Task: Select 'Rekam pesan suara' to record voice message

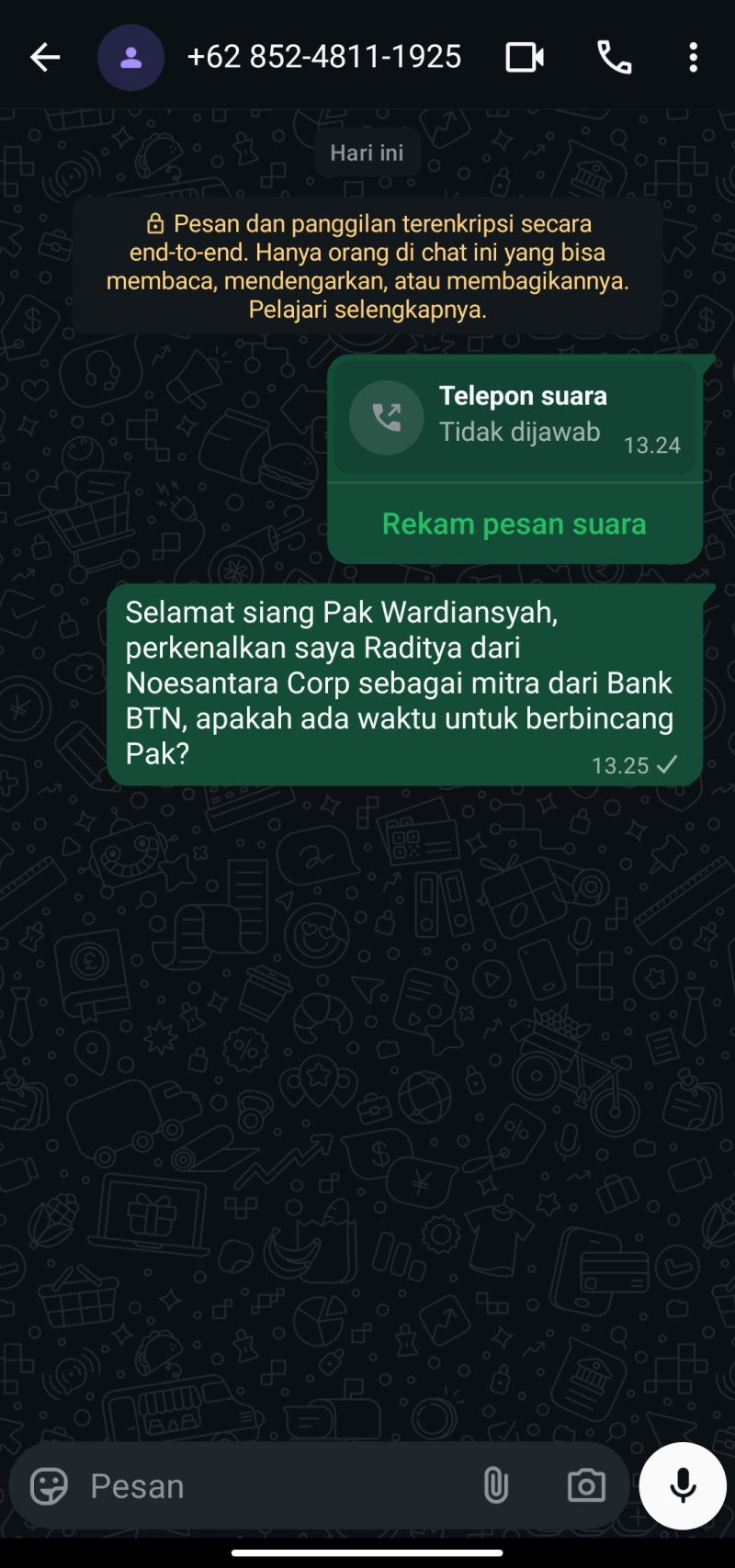Action: tap(514, 523)
